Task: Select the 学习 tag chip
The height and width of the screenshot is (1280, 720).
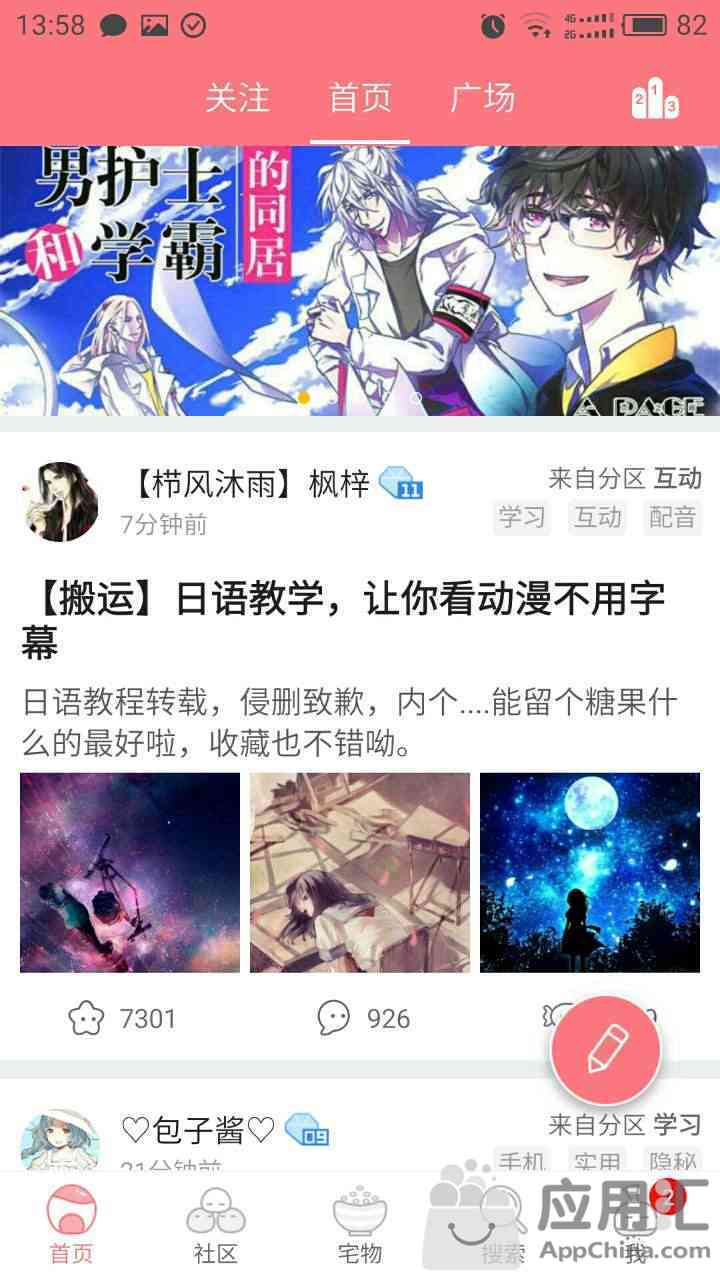Action: point(522,517)
